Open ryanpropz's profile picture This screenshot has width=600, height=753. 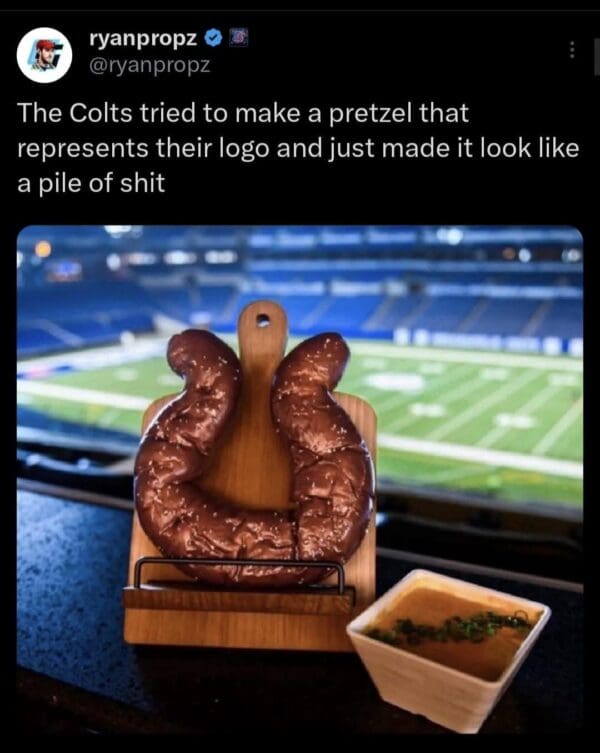[44, 54]
